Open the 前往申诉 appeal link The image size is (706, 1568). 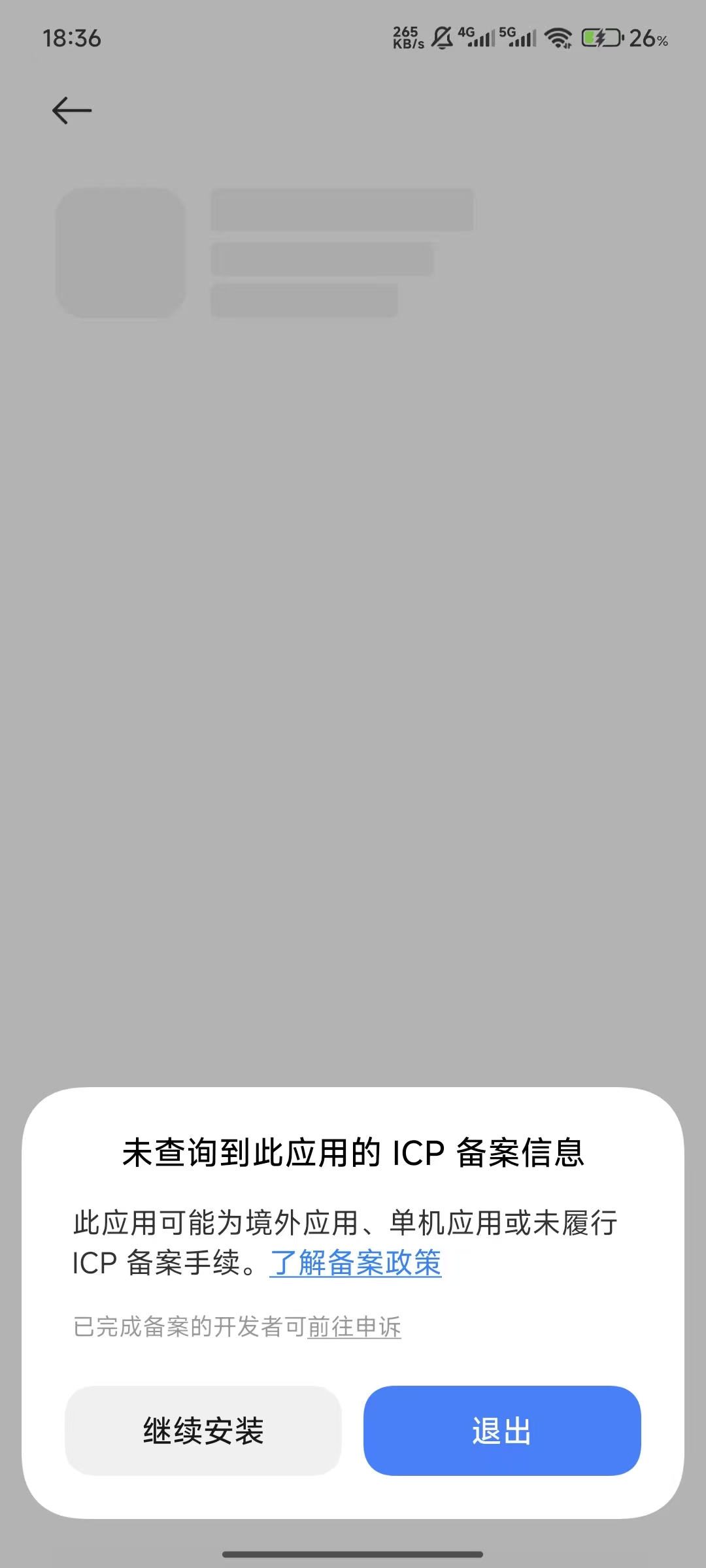click(354, 1327)
